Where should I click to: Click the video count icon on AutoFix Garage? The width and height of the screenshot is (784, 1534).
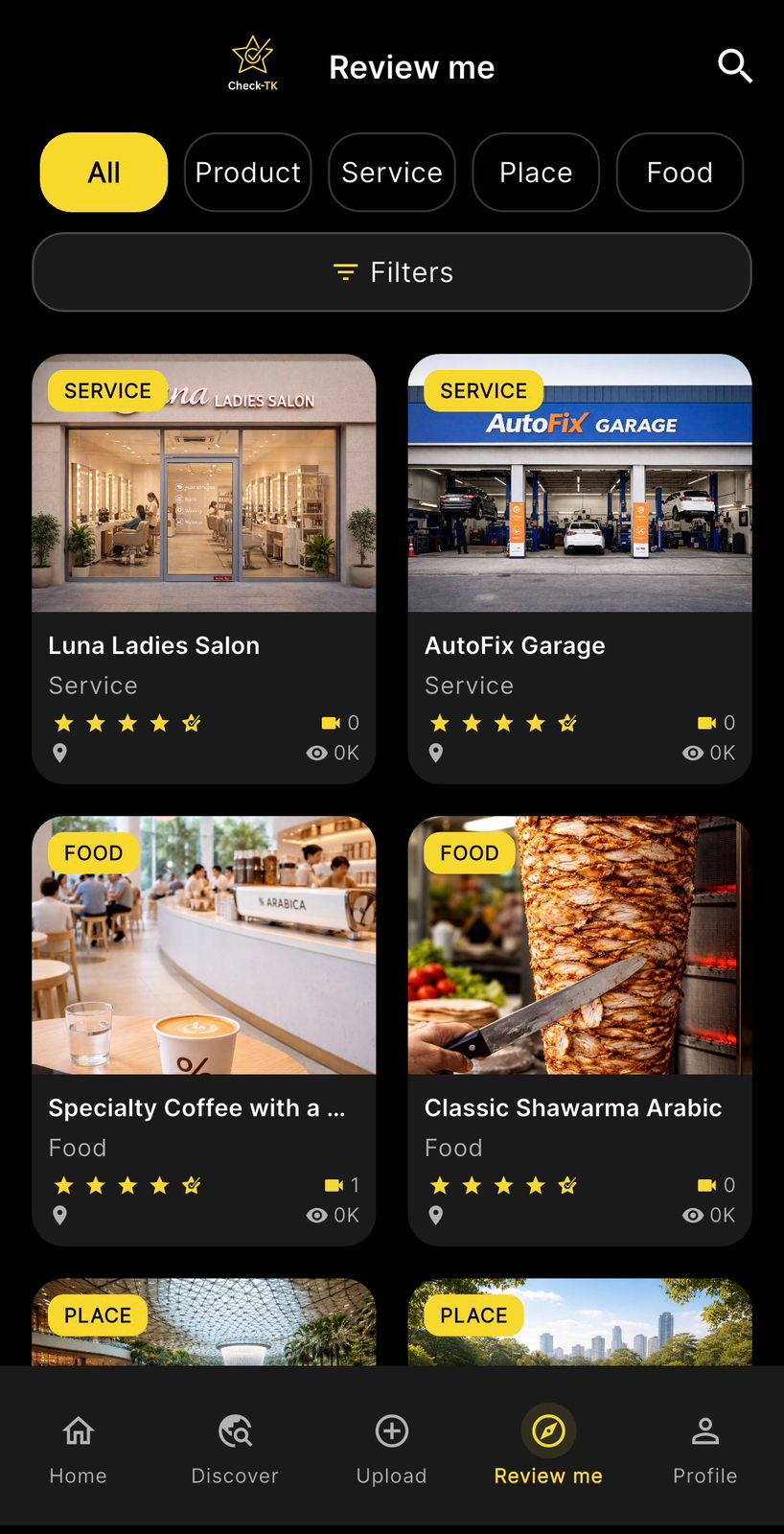click(x=706, y=723)
